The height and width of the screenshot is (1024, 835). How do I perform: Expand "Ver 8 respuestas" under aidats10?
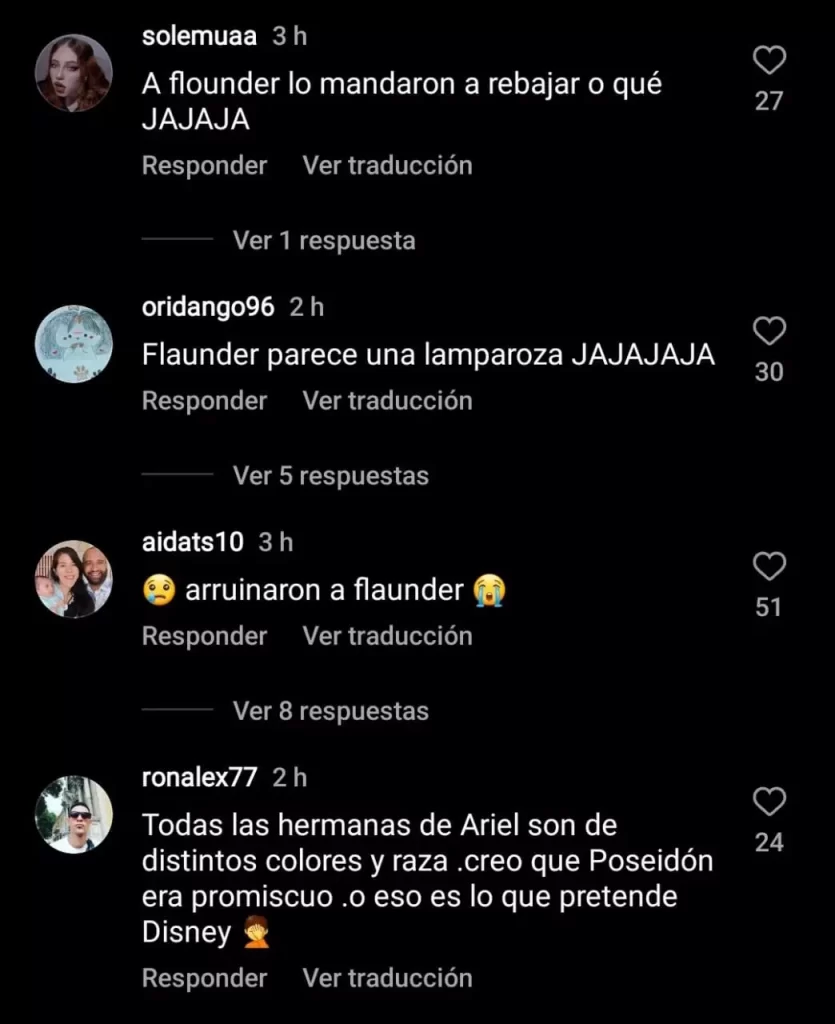coord(330,711)
